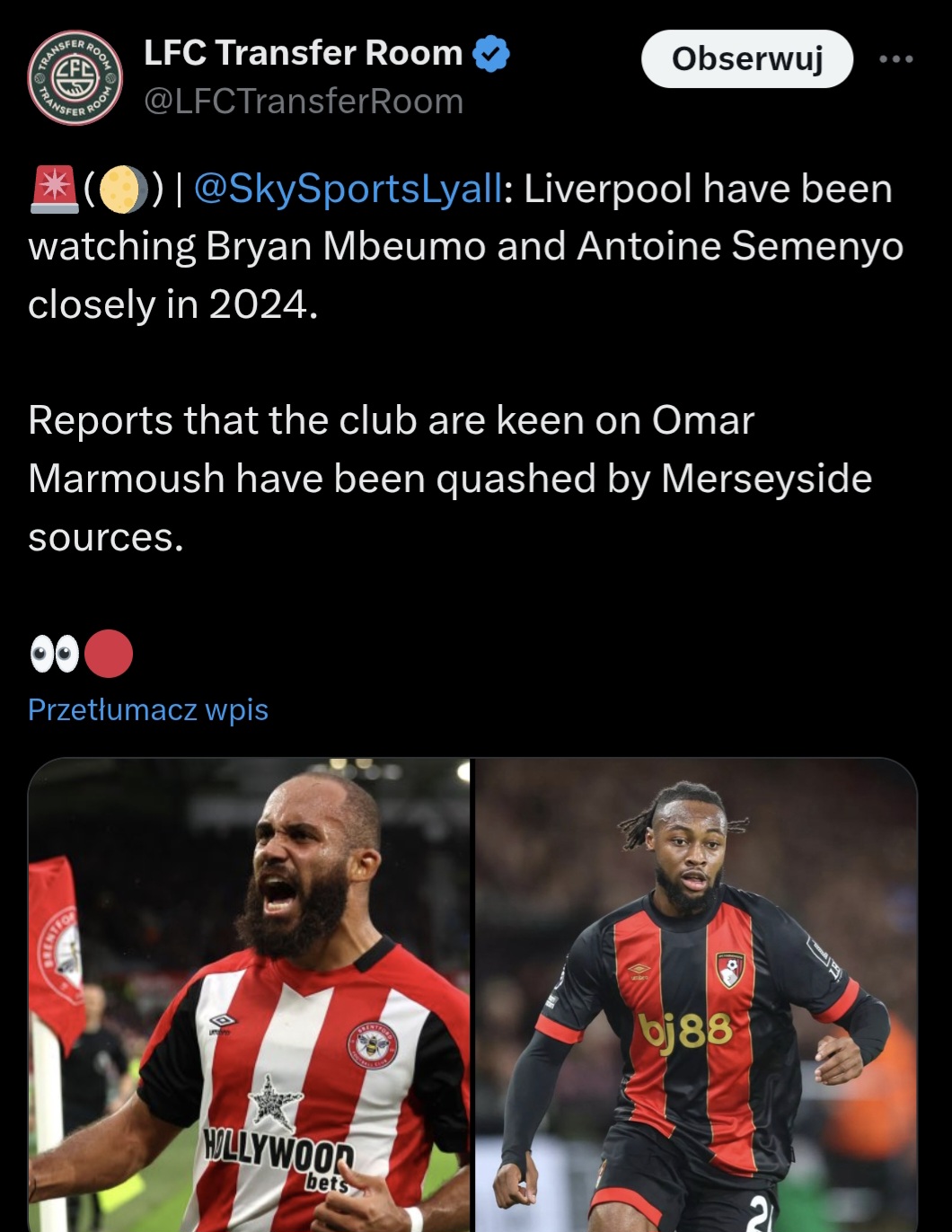Translate the post via Przetłumacz wpis
Image resolution: width=952 pixels, height=1232 pixels.
tap(148, 709)
